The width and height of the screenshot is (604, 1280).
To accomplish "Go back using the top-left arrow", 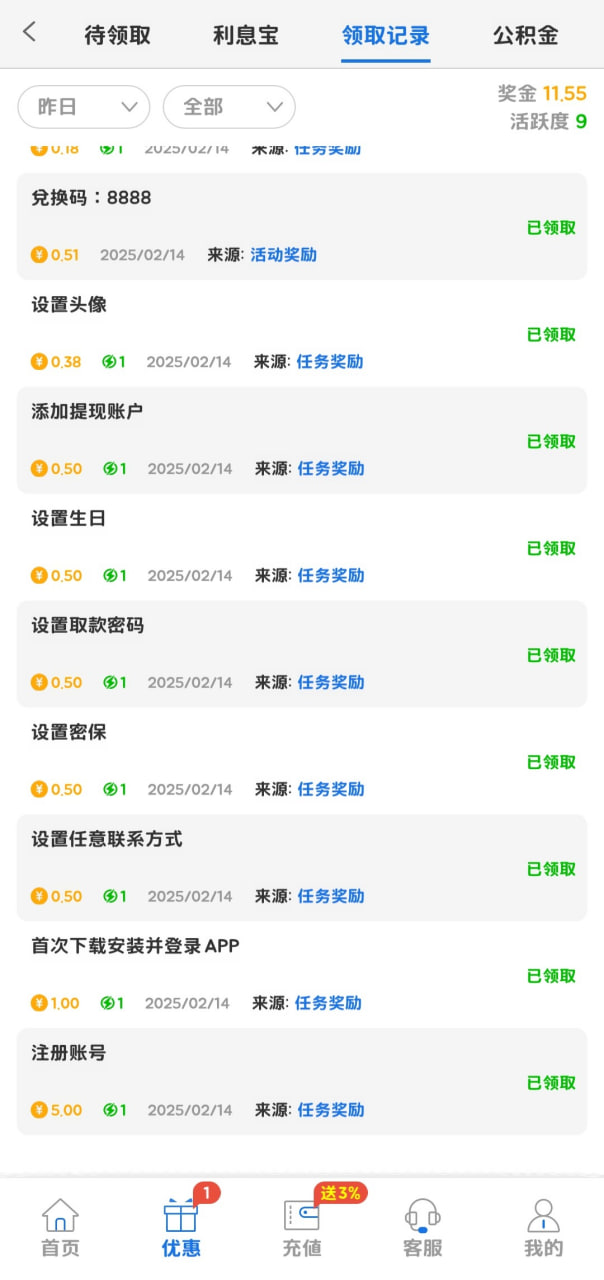I will tap(29, 32).
